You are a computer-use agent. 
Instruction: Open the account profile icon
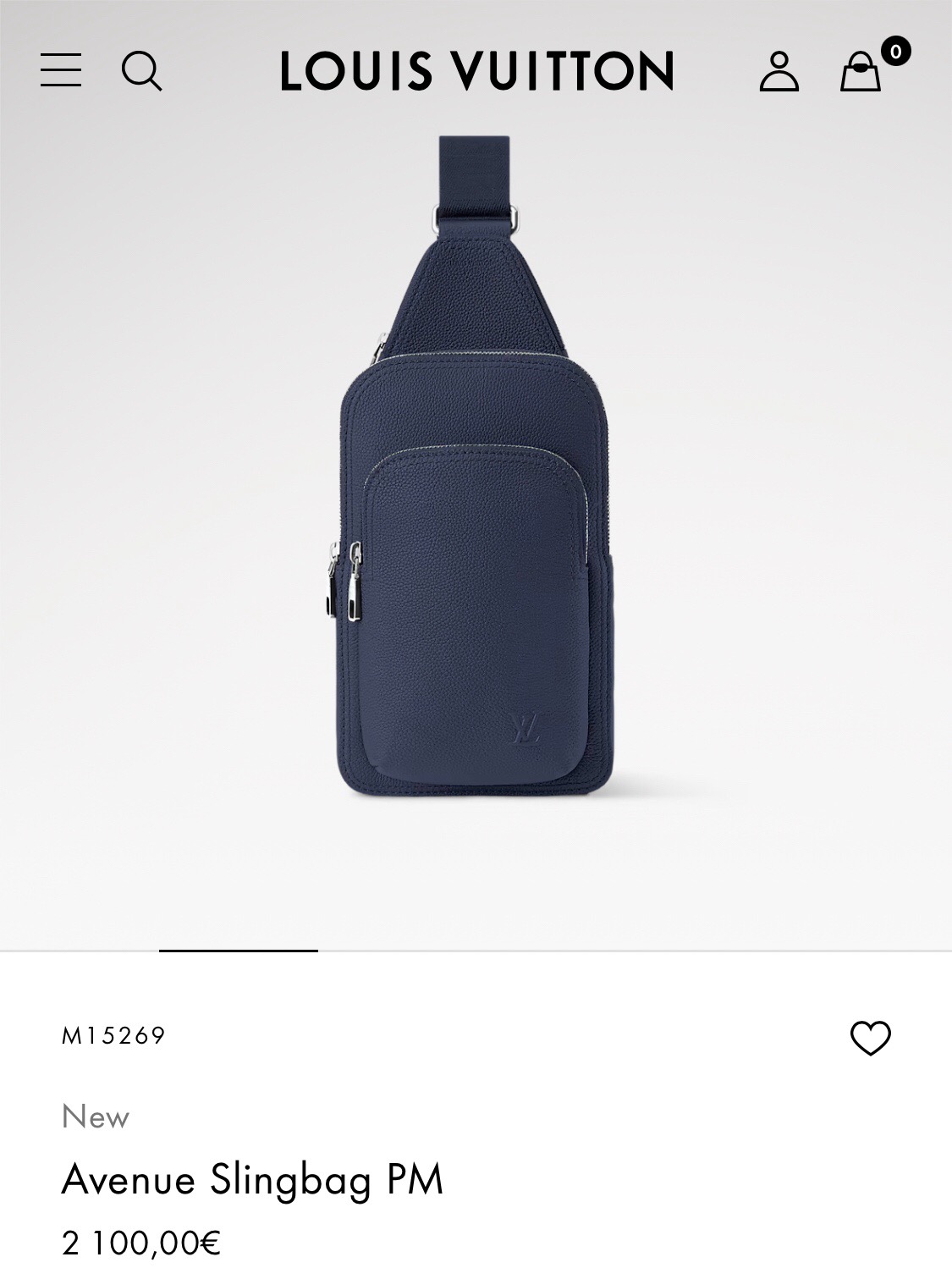pyautogui.click(x=779, y=71)
